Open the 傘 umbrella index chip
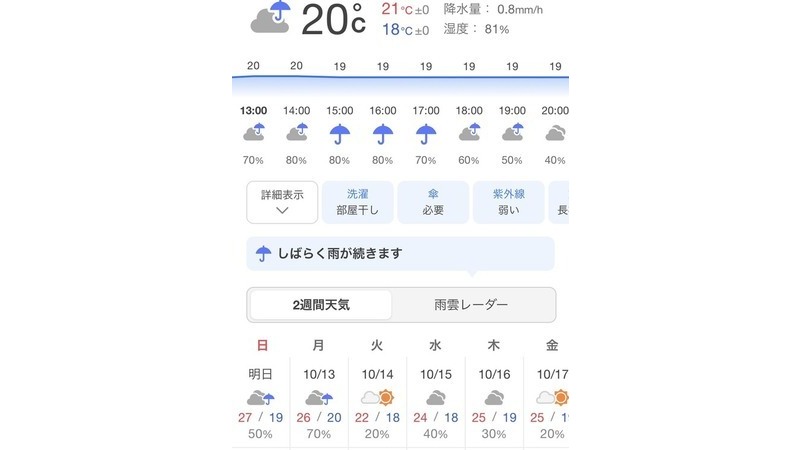This screenshot has width=800, height=450. pyautogui.click(x=433, y=202)
